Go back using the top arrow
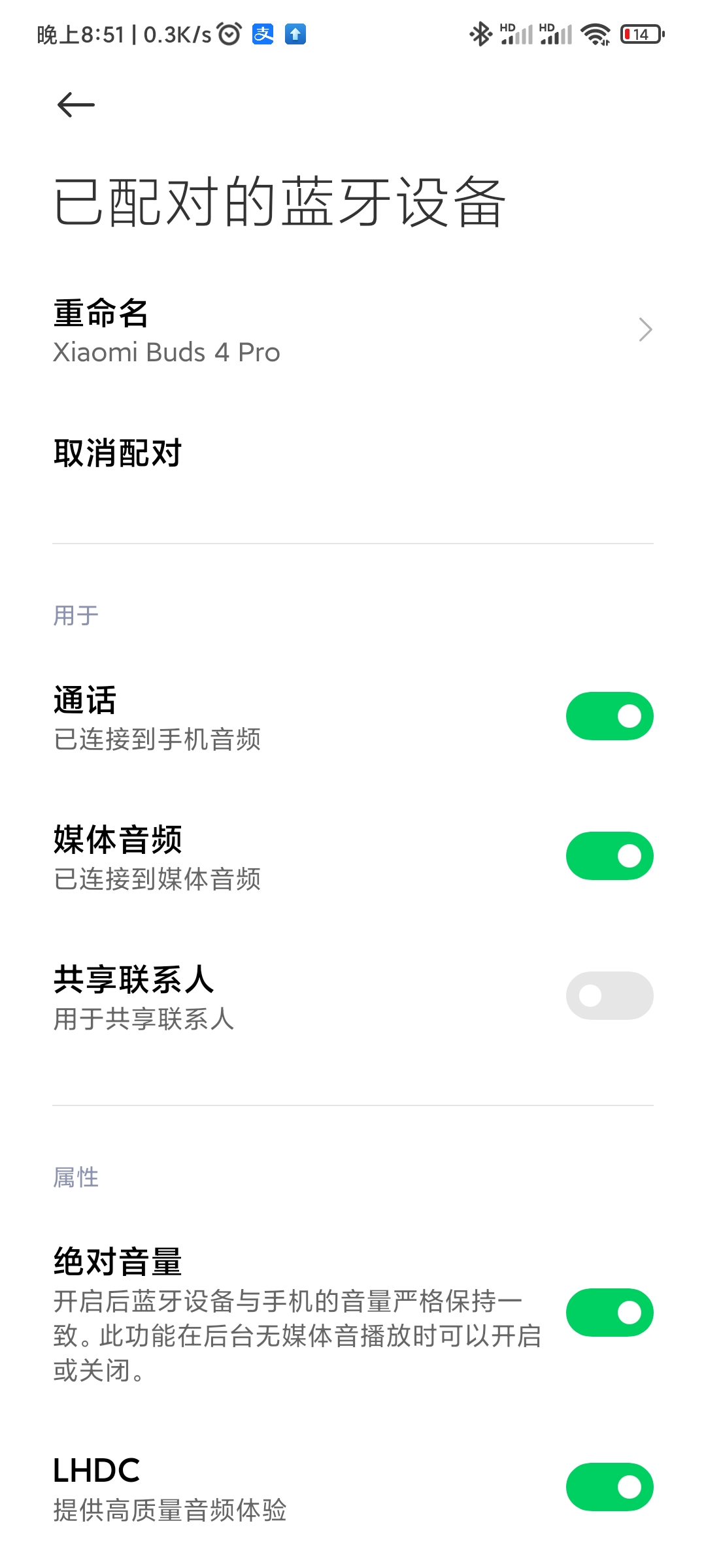This screenshot has width=706, height=1568. pyautogui.click(x=76, y=105)
